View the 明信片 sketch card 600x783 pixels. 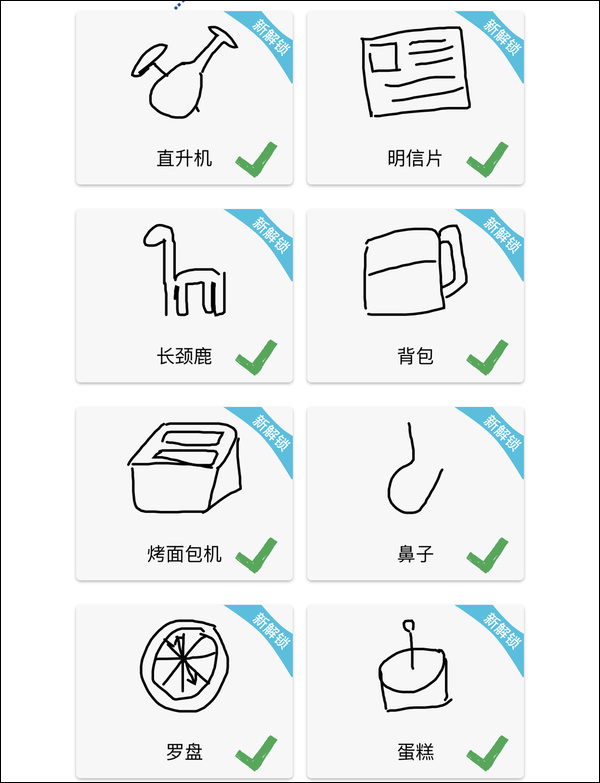[x=415, y=98]
